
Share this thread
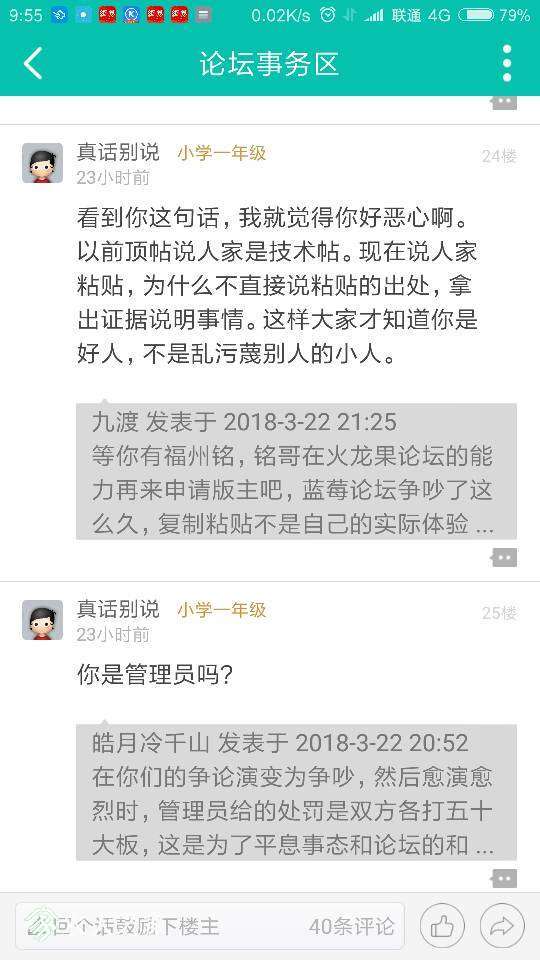(x=502, y=926)
